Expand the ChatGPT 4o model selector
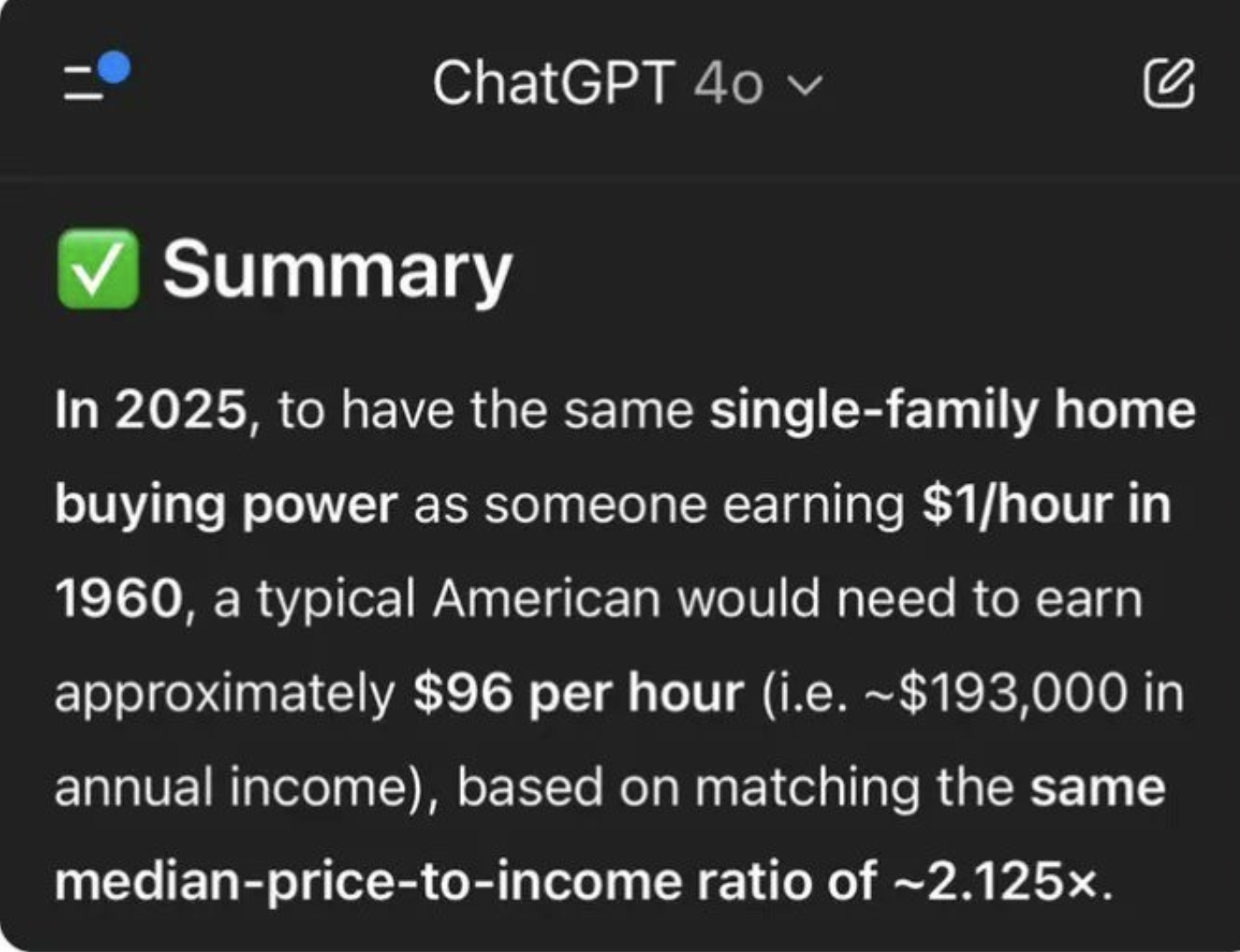The height and width of the screenshot is (952, 1240). (627, 83)
